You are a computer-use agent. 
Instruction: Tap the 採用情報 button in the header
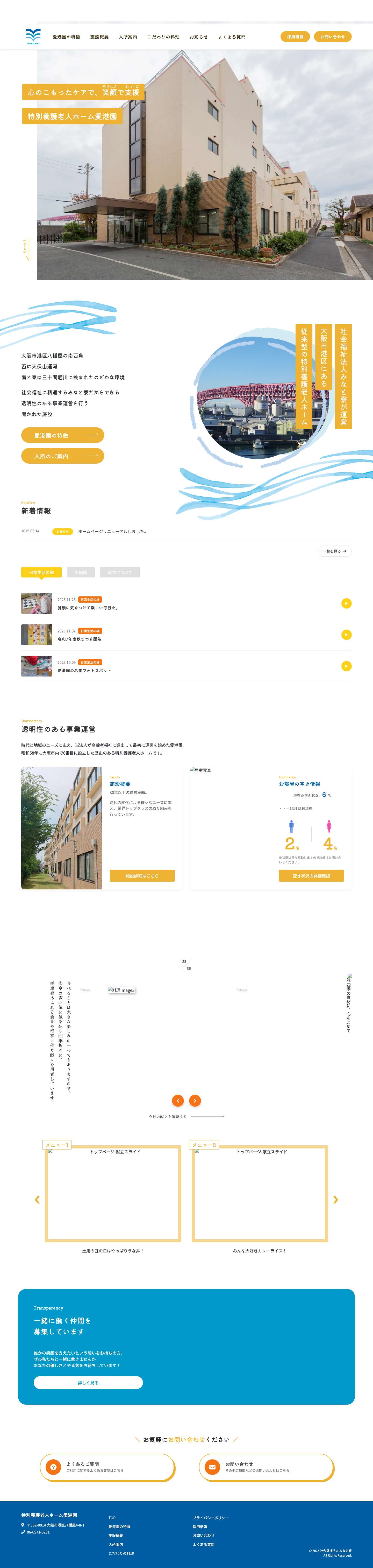click(x=295, y=37)
